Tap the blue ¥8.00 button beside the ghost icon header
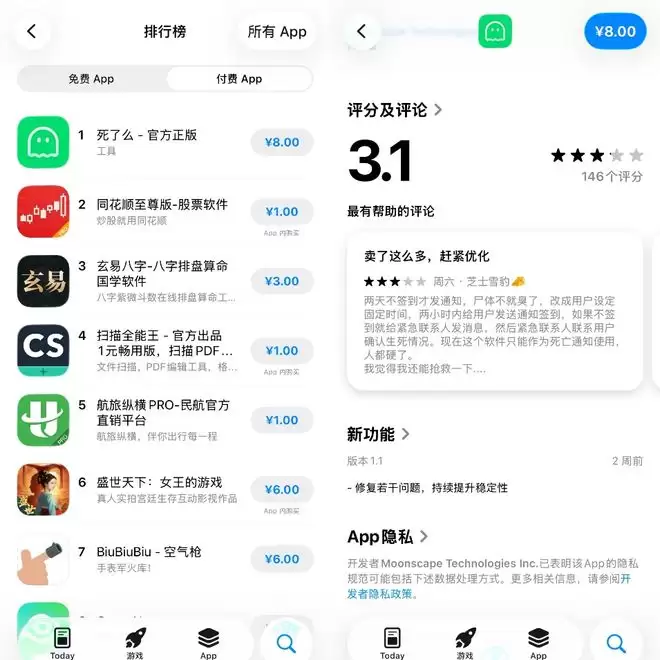 [x=615, y=32]
